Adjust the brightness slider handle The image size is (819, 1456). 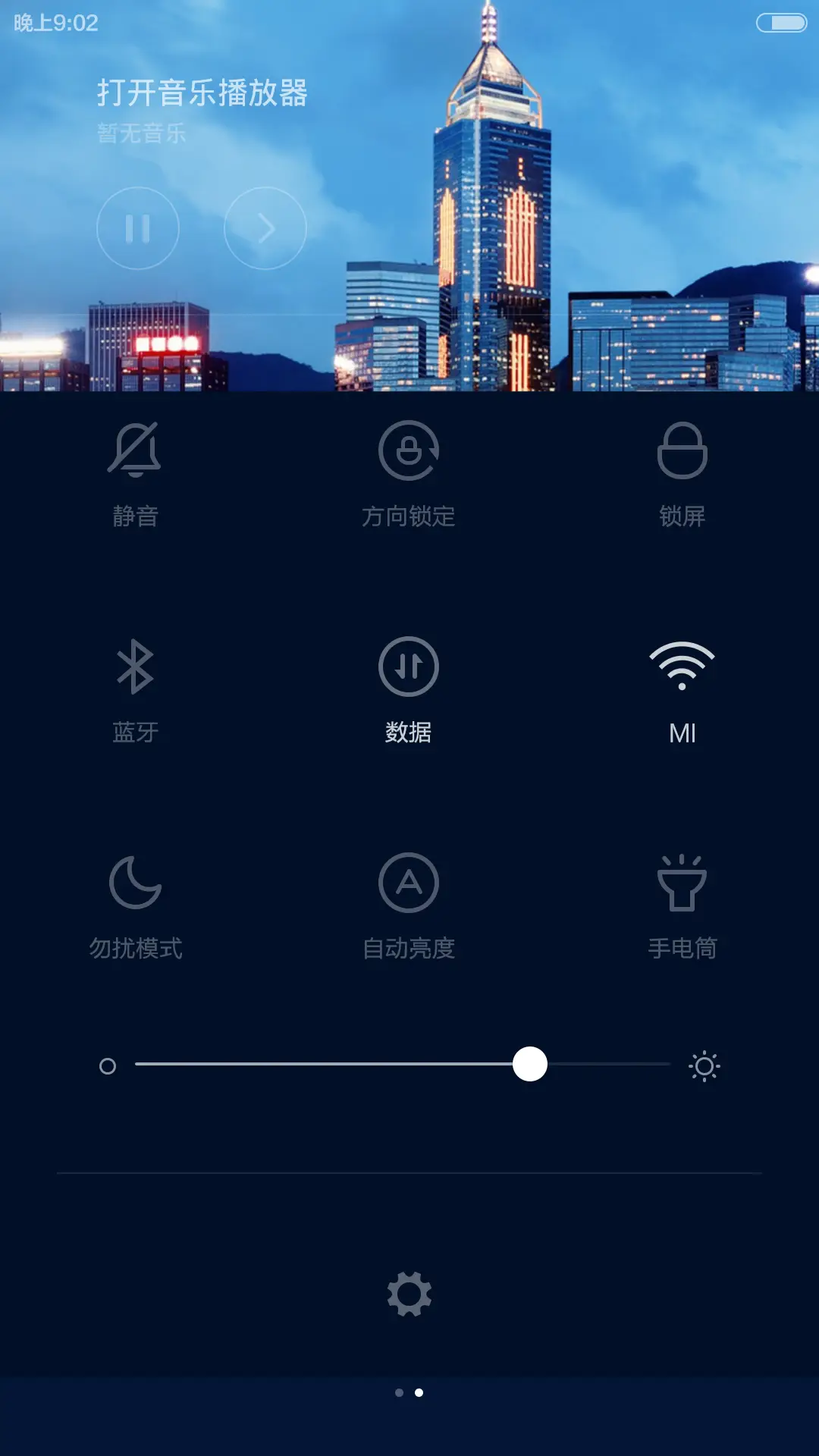[x=531, y=1065]
